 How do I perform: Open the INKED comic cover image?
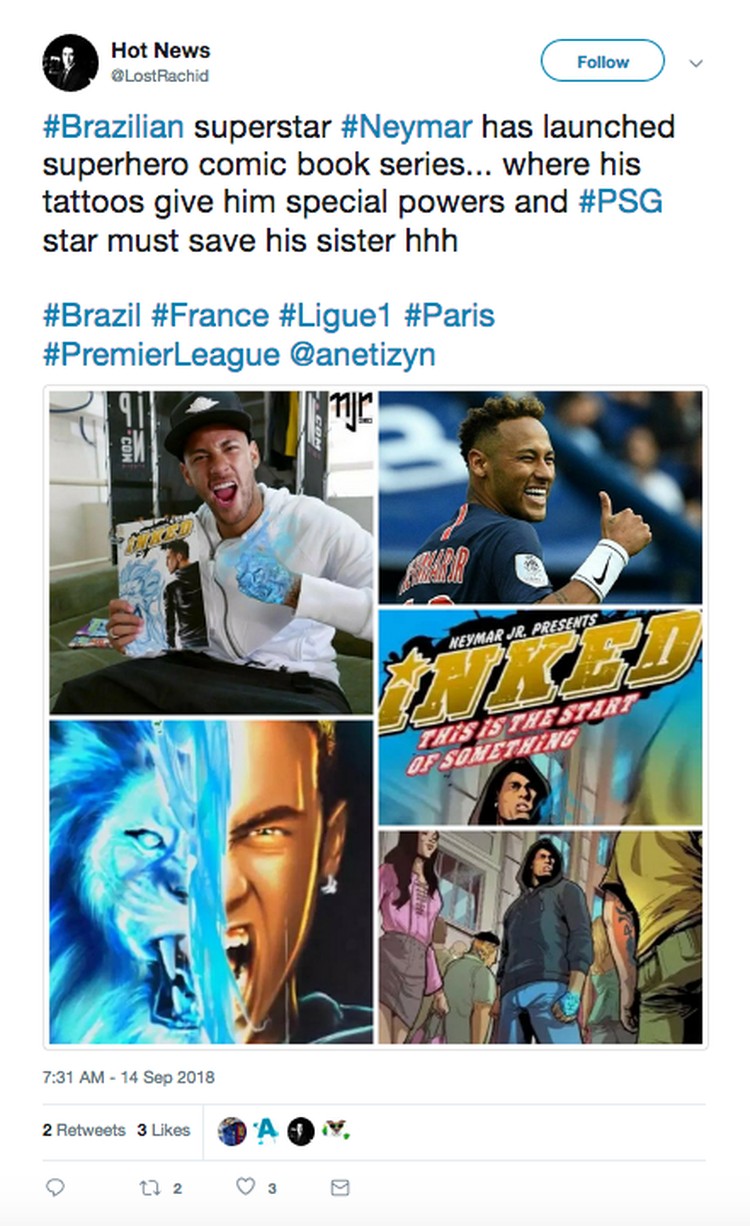coord(540,717)
